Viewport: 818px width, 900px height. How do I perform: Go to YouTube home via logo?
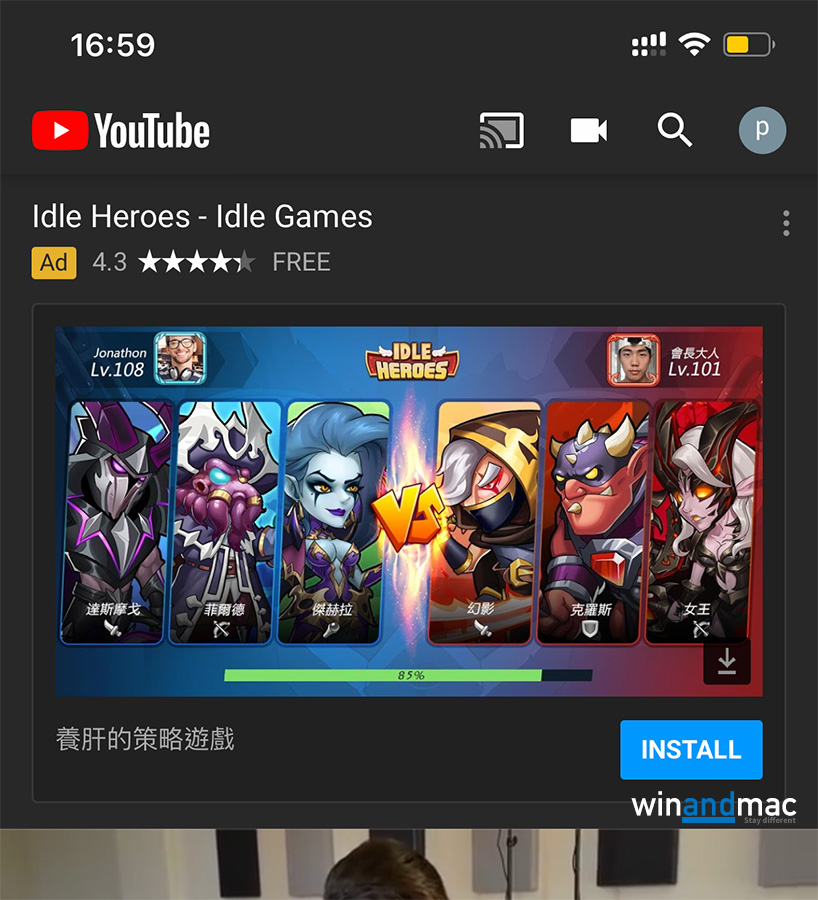121,131
